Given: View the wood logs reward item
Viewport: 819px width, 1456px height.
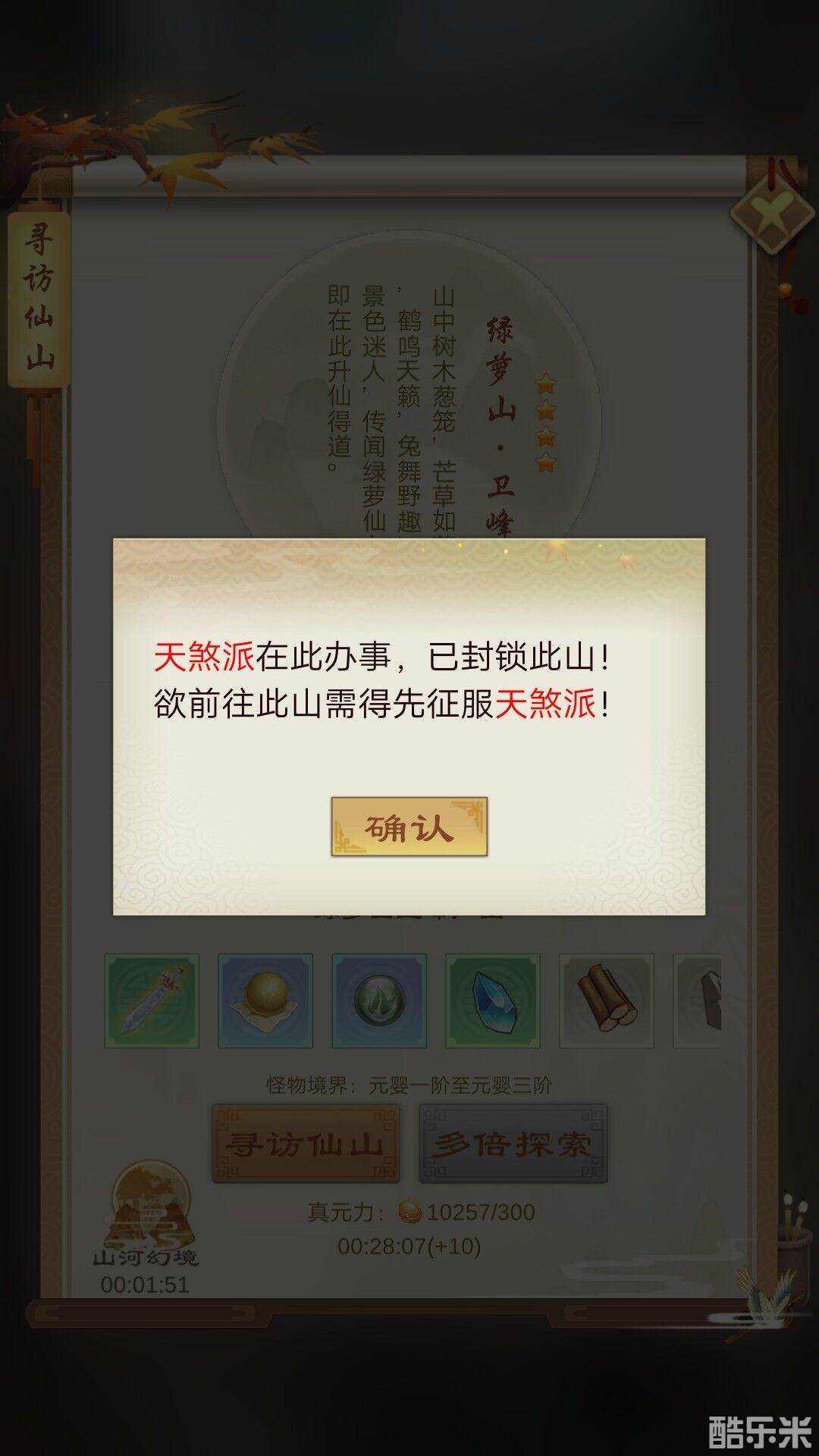Looking at the screenshot, I should (x=607, y=1001).
